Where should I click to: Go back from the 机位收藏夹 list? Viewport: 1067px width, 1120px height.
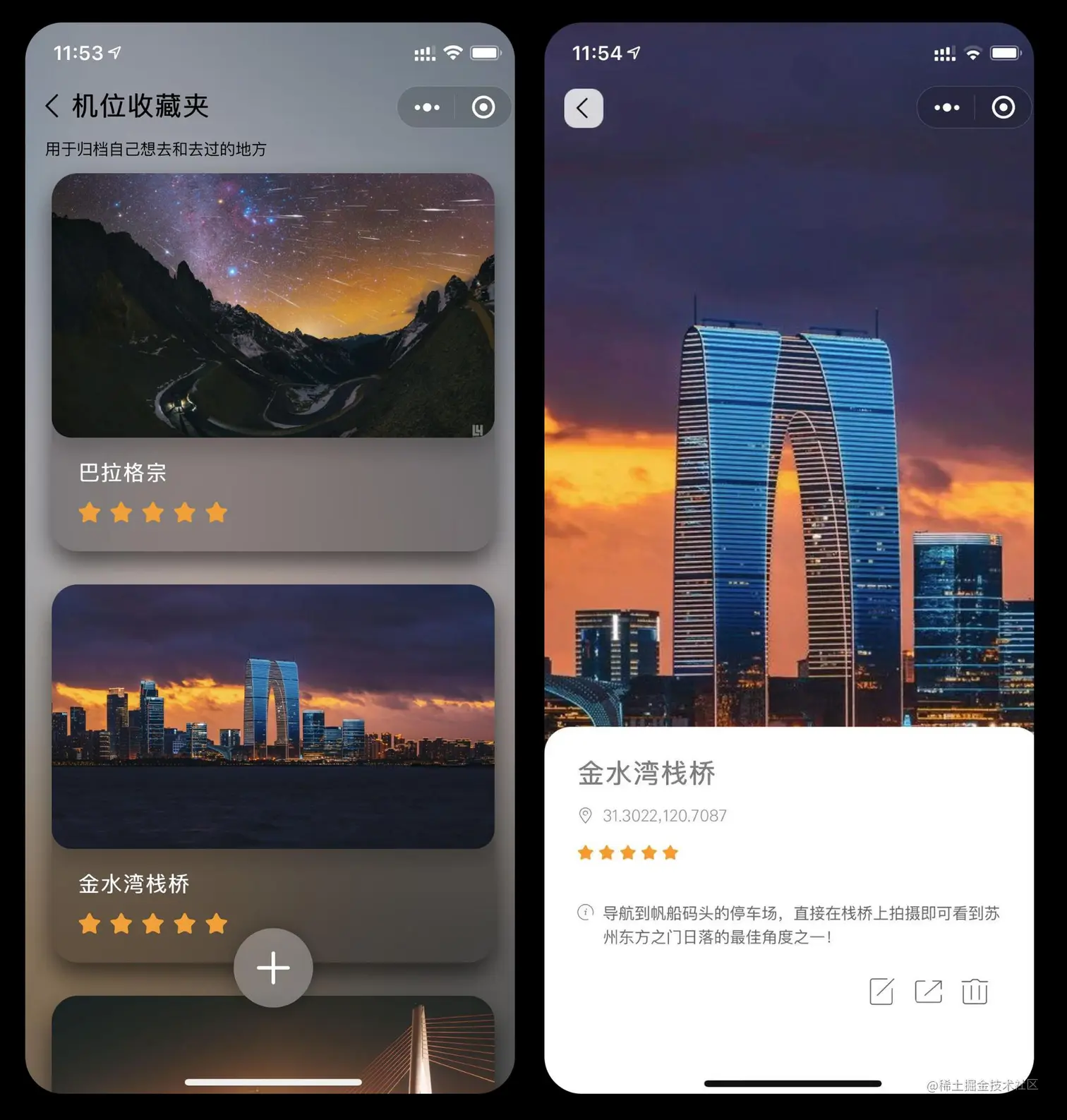(52, 107)
